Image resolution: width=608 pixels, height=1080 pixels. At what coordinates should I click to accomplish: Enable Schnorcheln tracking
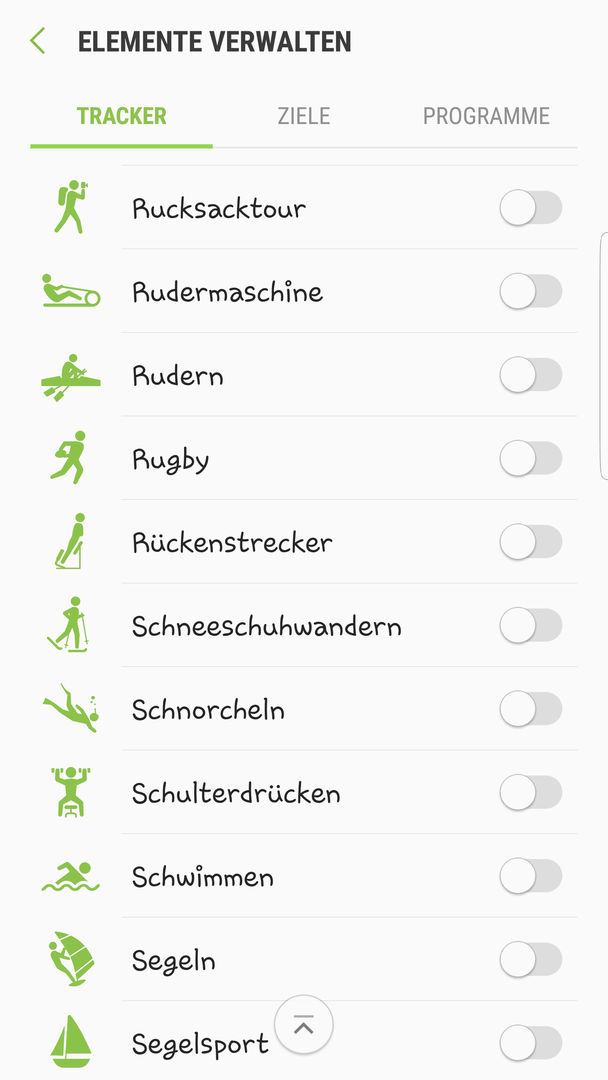(531, 709)
